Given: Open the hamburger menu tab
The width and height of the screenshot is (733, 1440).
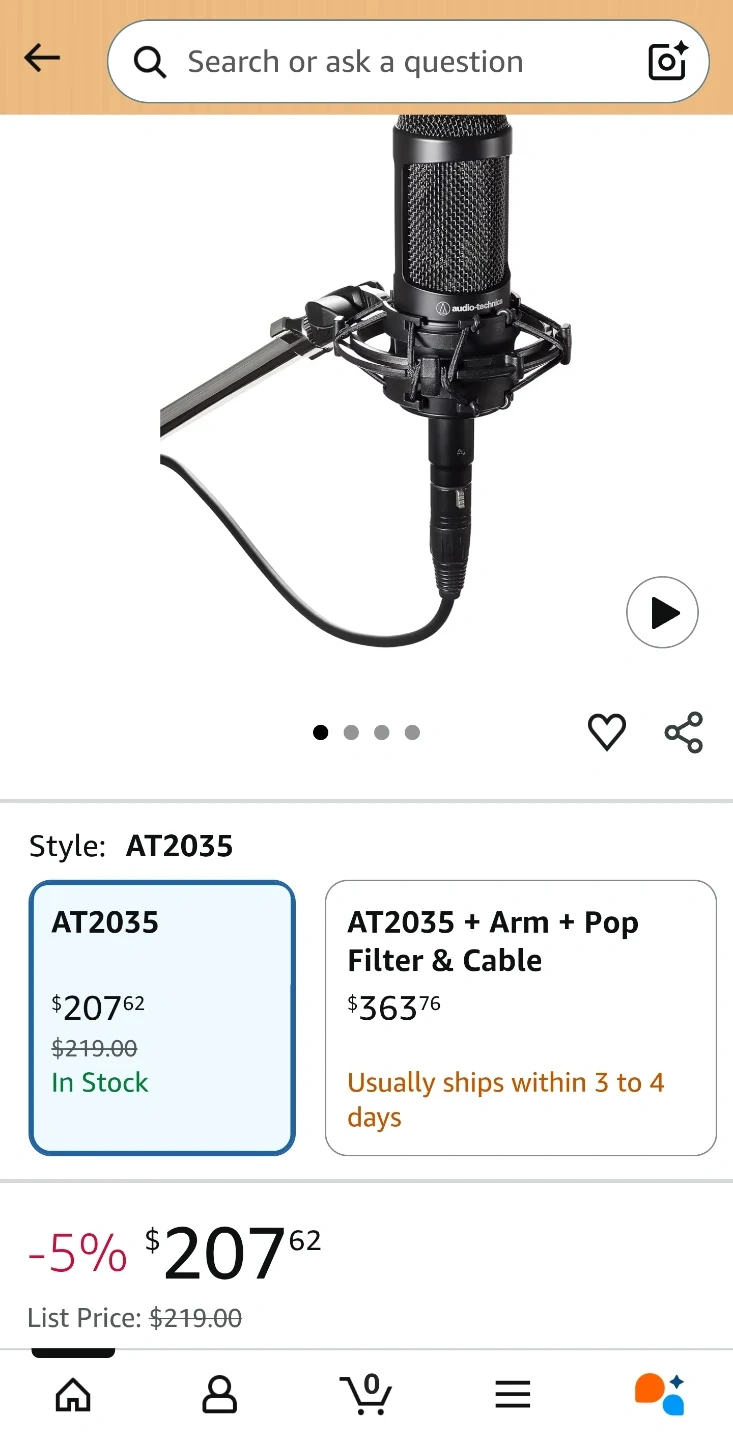Looking at the screenshot, I should point(513,1394).
